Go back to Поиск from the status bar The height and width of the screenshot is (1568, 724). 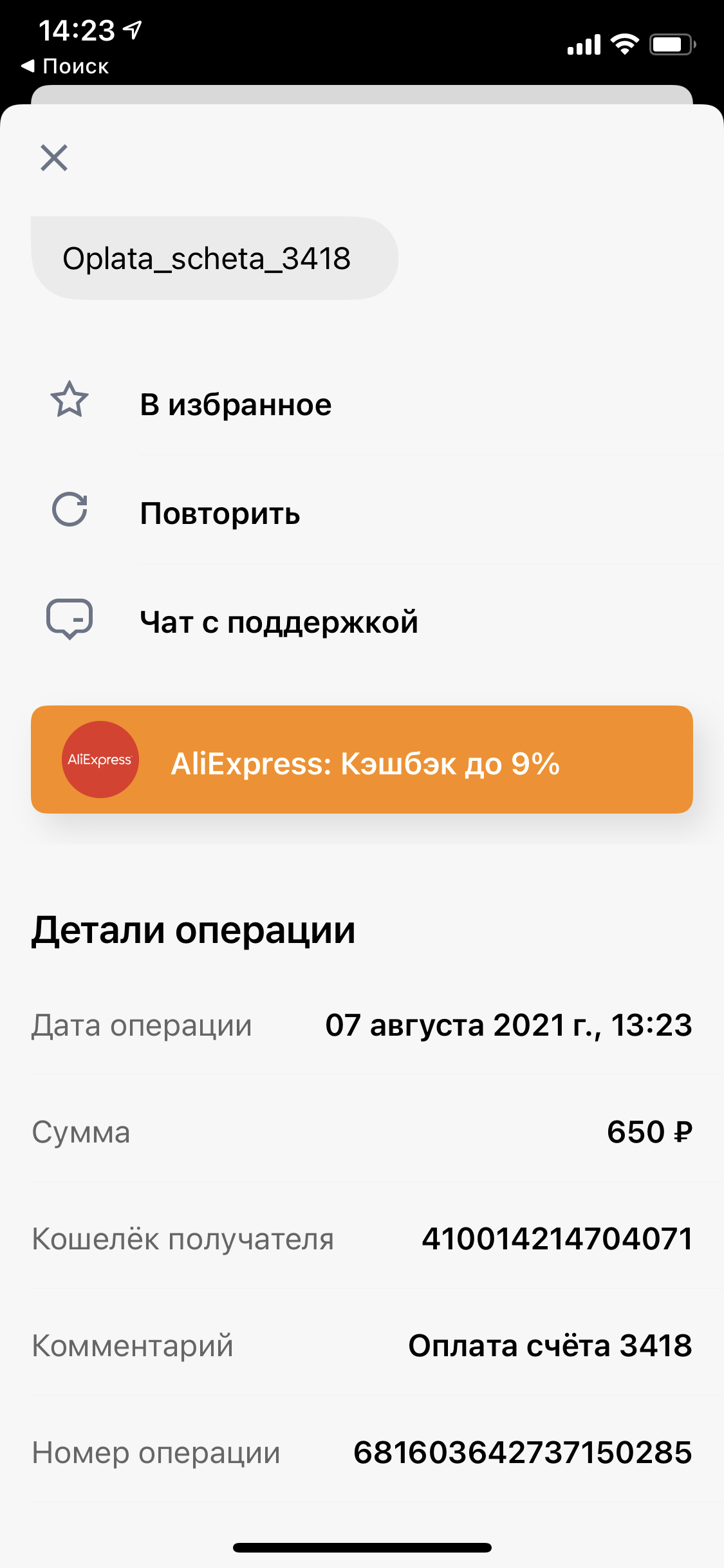point(65,66)
